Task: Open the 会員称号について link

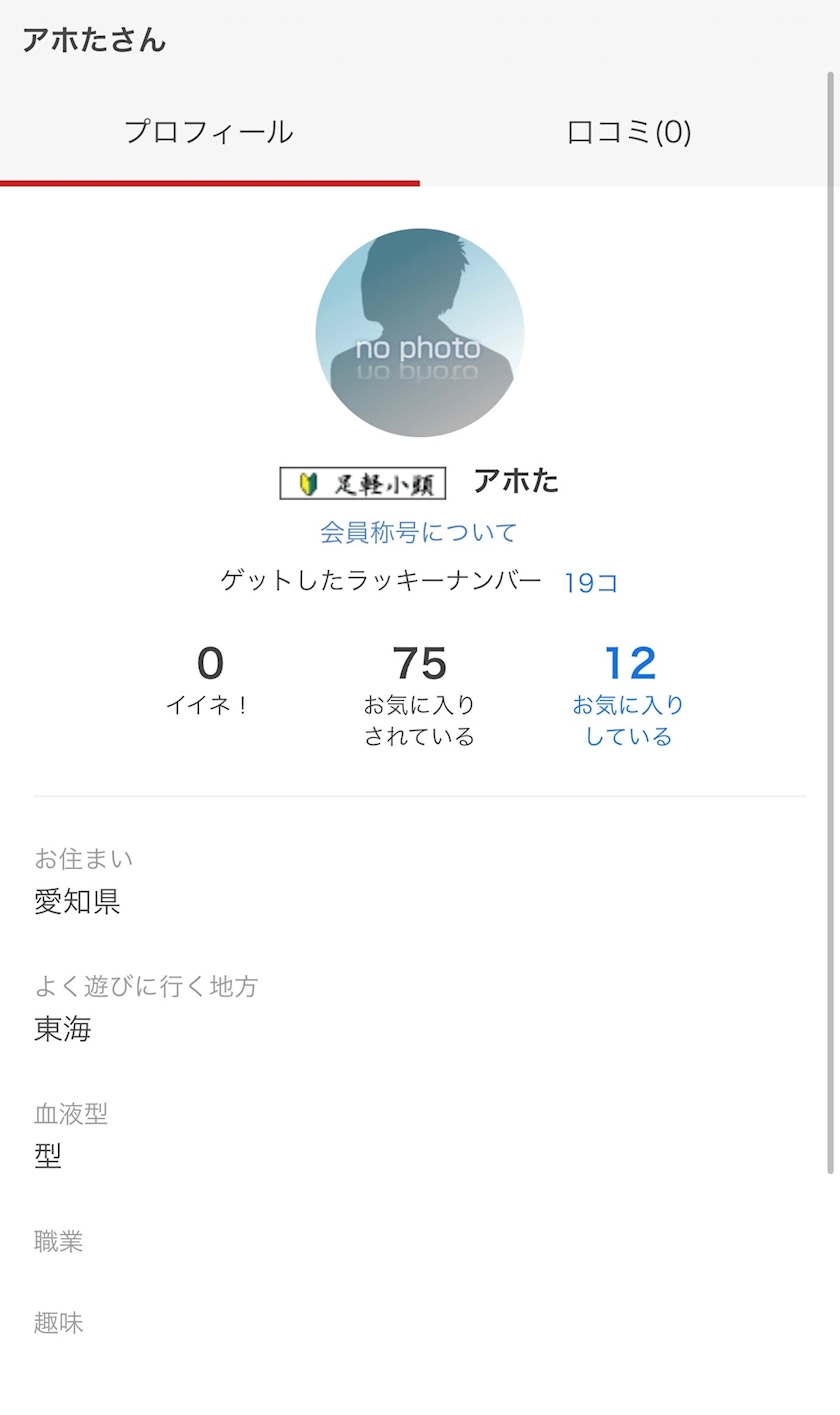Action: (x=418, y=532)
